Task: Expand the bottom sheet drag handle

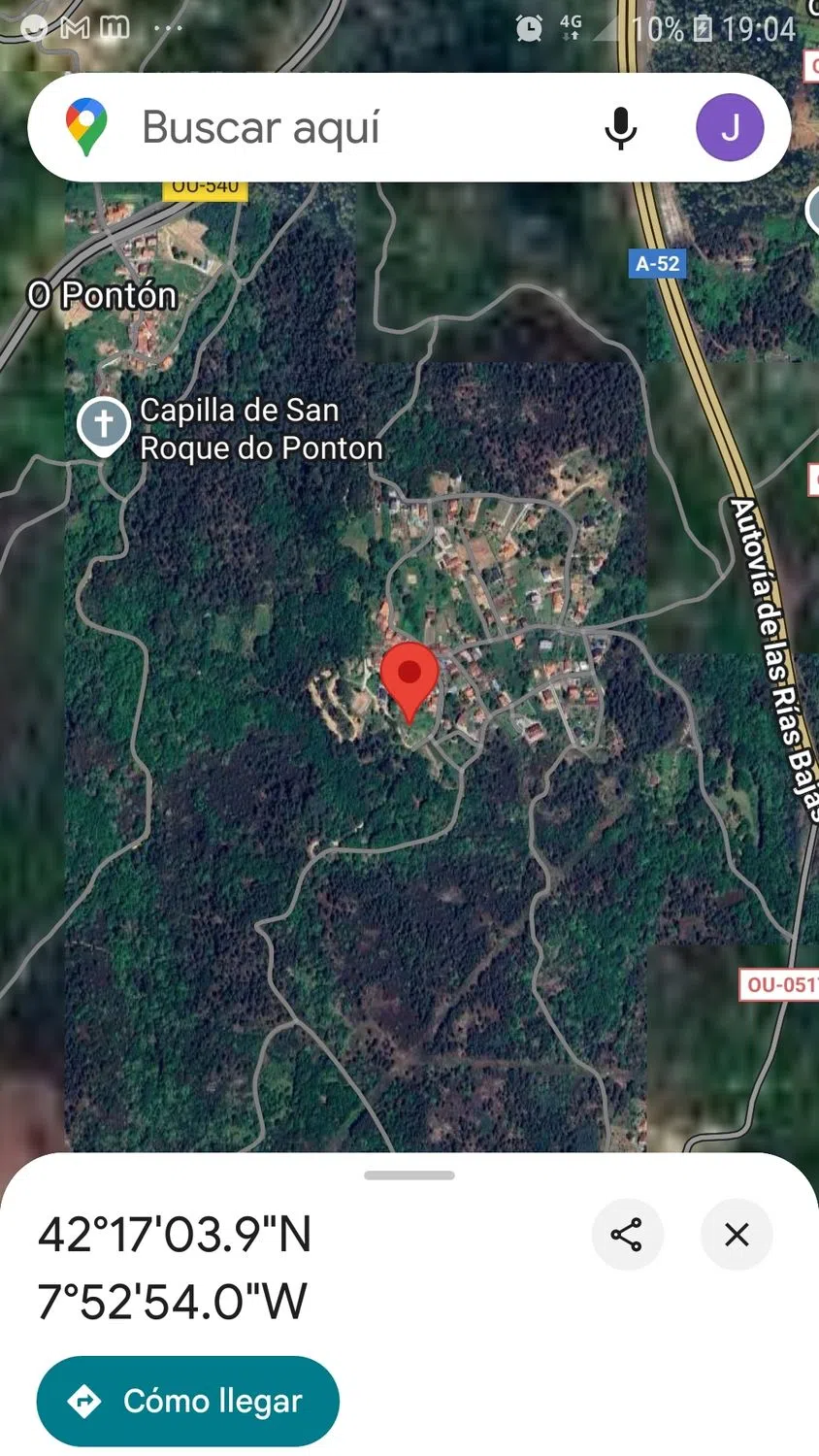Action: pyautogui.click(x=409, y=1175)
